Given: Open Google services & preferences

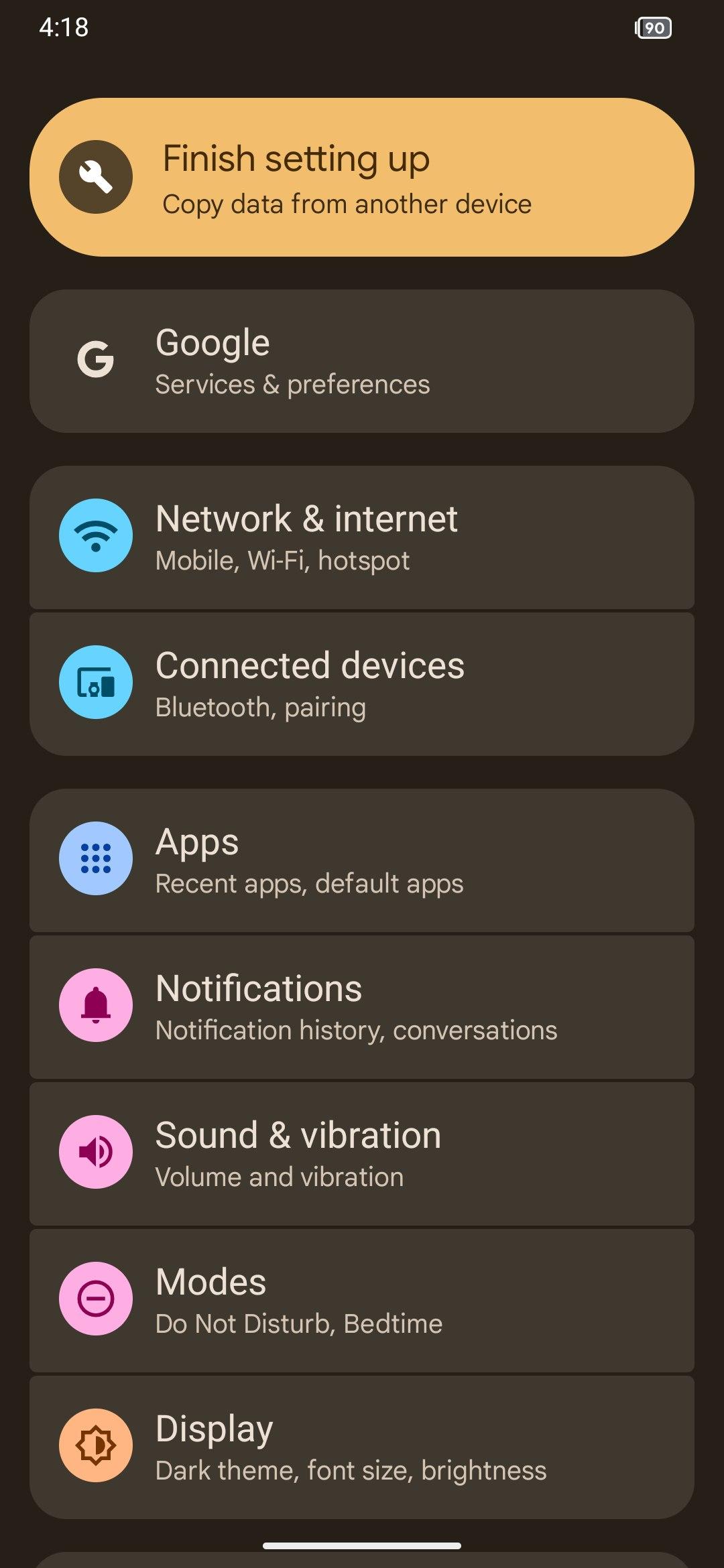Looking at the screenshot, I should pyautogui.click(x=362, y=361).
